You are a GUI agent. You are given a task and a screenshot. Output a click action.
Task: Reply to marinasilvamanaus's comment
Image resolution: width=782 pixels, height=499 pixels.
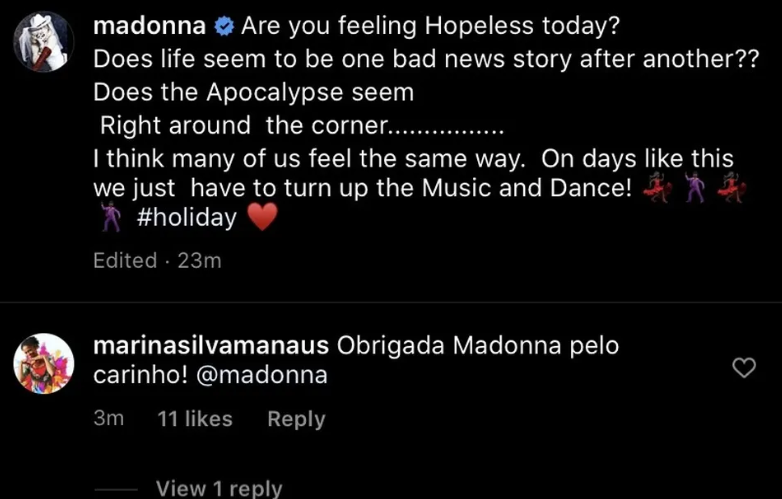pos(296,419)
